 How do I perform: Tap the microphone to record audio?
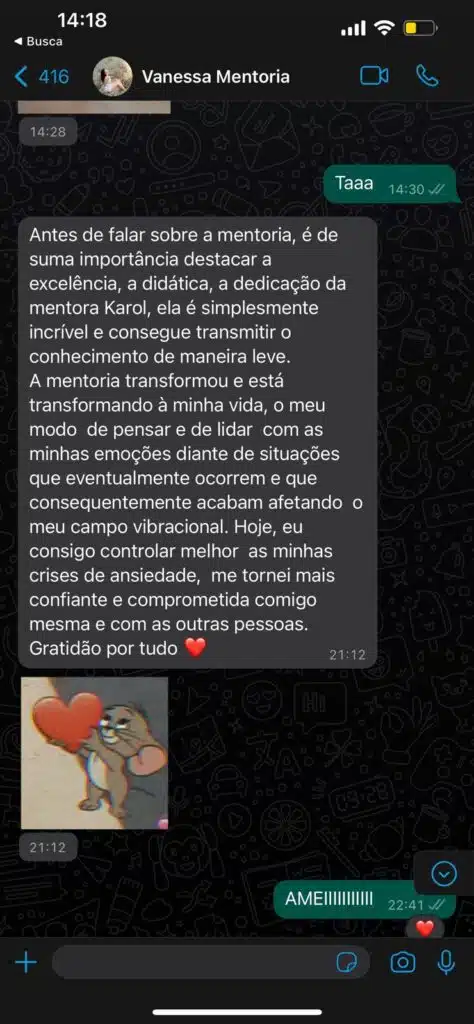[x=447, y=962]
